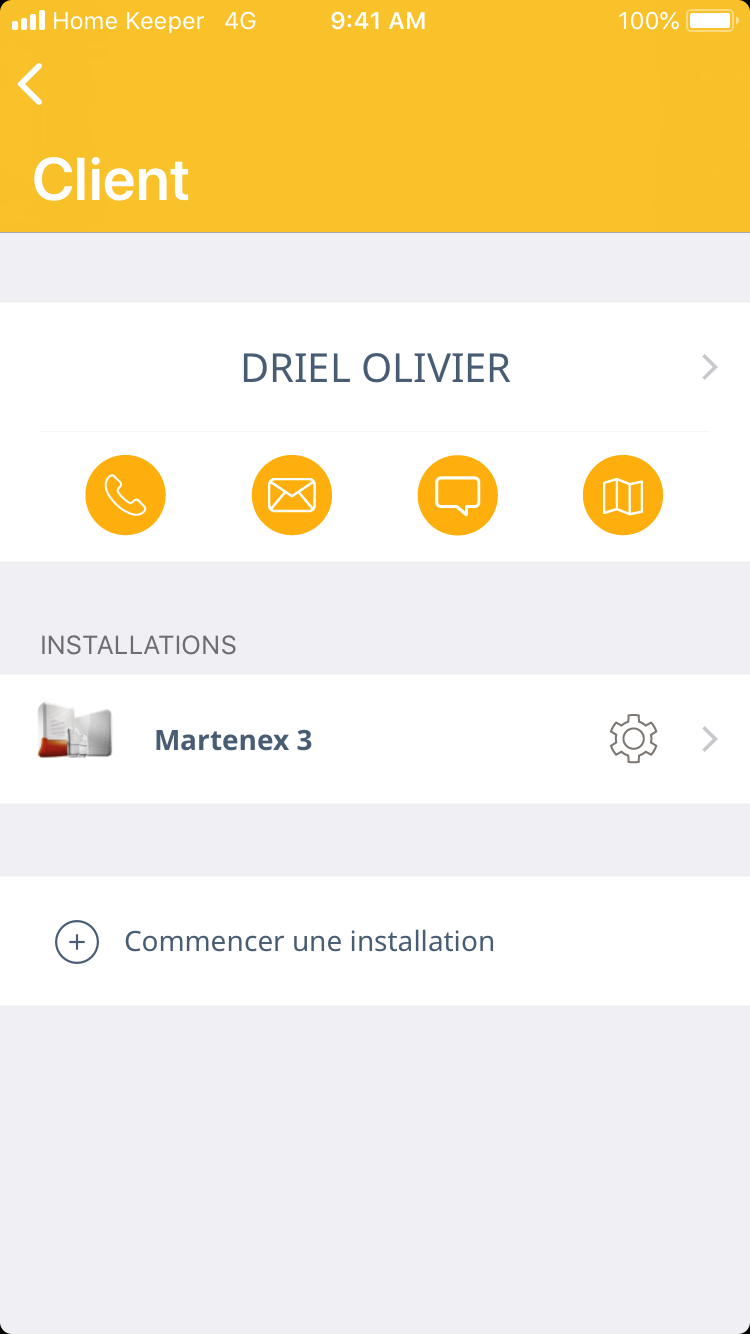Image resolution: width=750 pixels, height=1334 pixels.
Task: Open client location with map icon
Action: [622, 495]
